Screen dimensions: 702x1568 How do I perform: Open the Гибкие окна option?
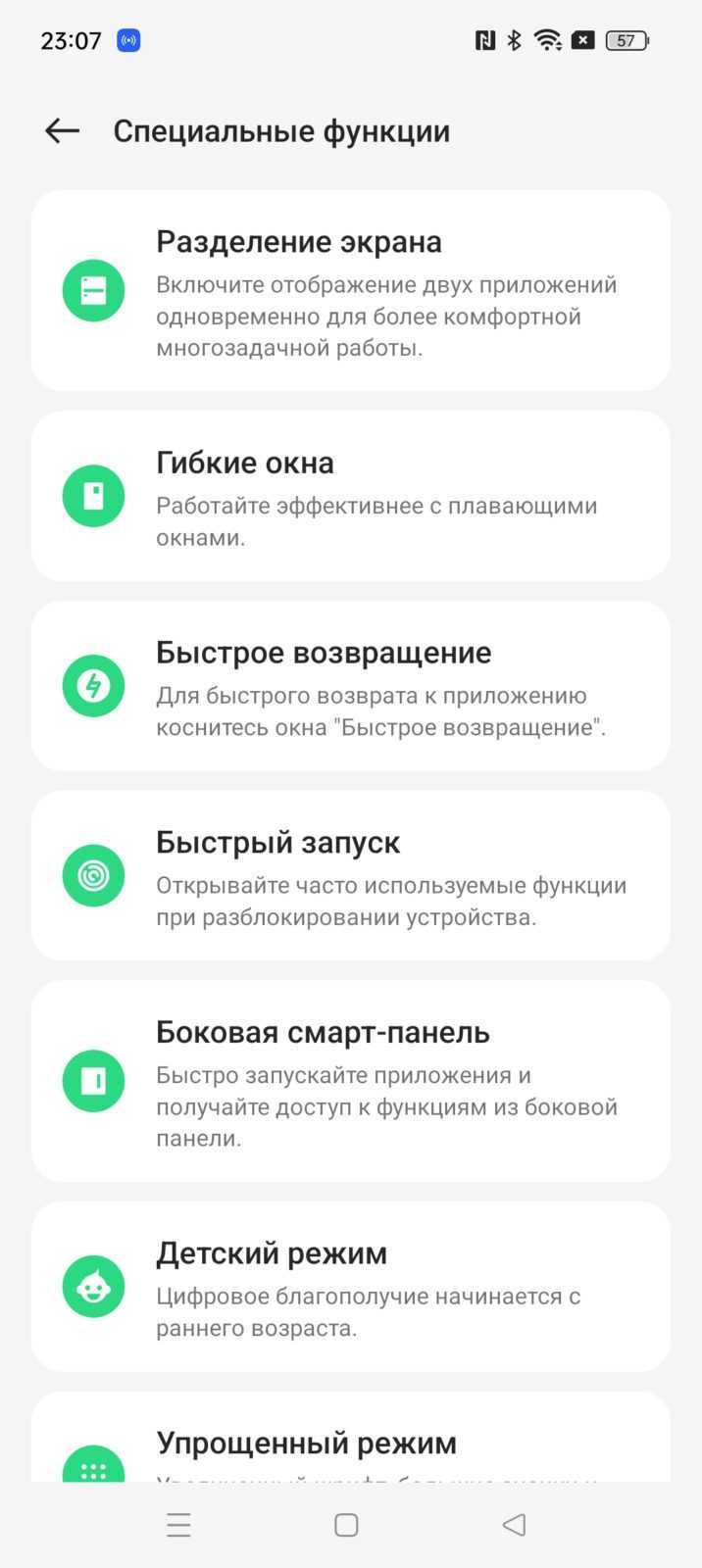point(351,496)
